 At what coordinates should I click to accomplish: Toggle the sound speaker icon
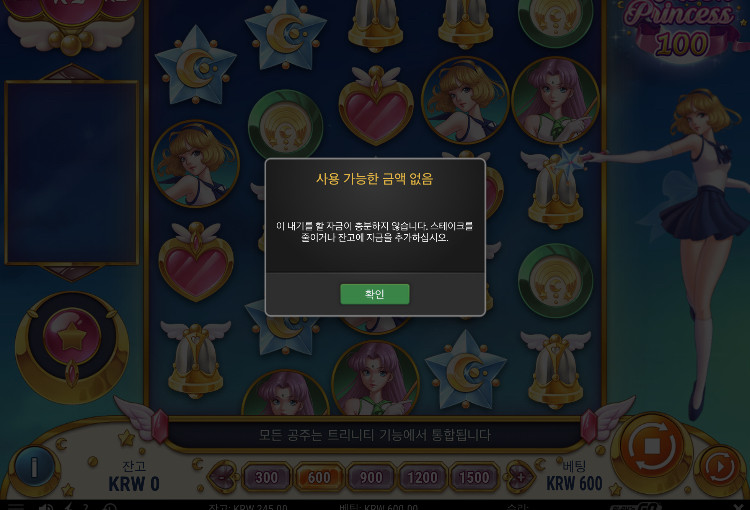(x=45, y=506)
